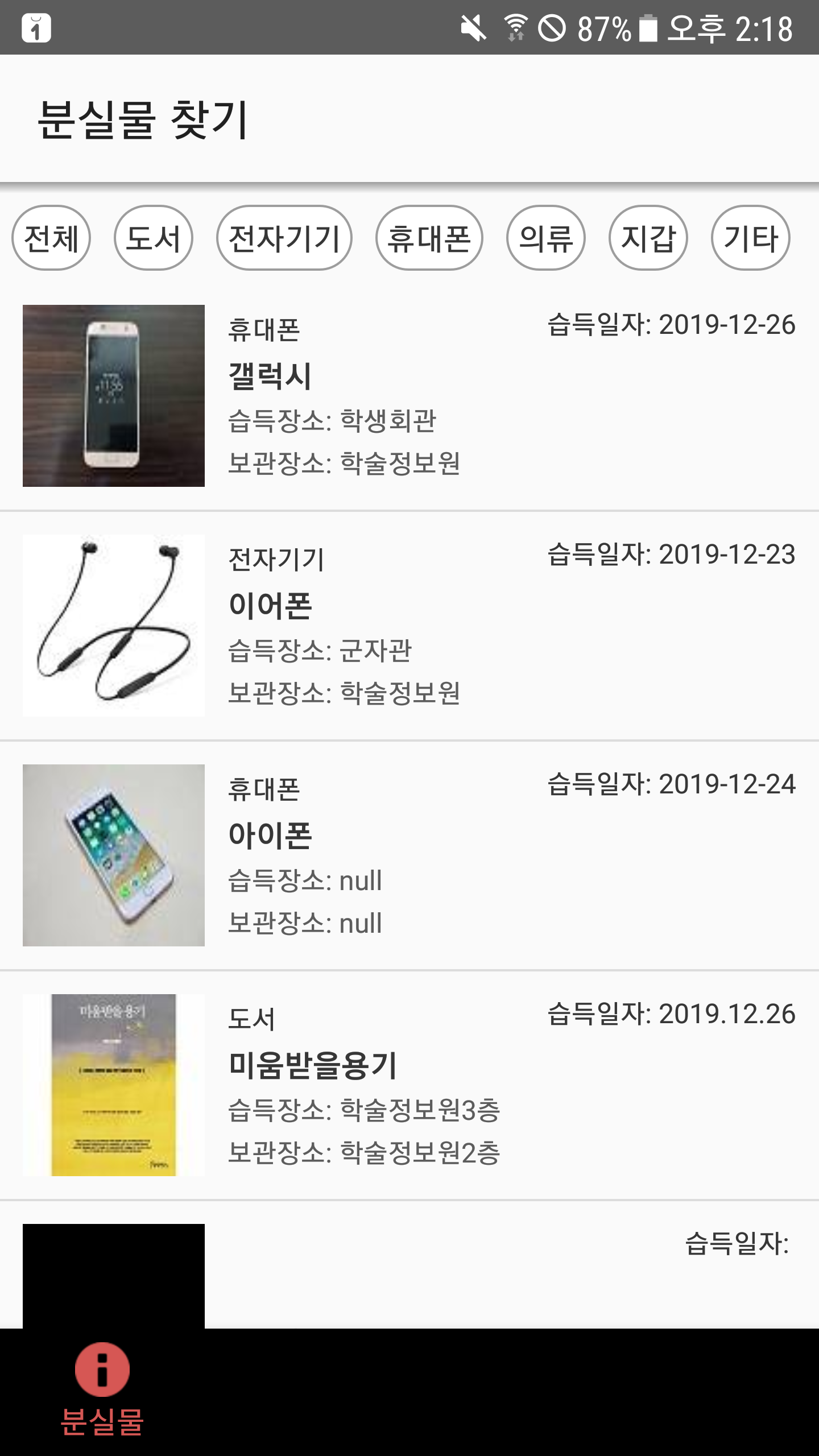Open the 이어폰 lost item entry
The image size is (819, 1456).
pyautogui.click(x=409, y=626)
